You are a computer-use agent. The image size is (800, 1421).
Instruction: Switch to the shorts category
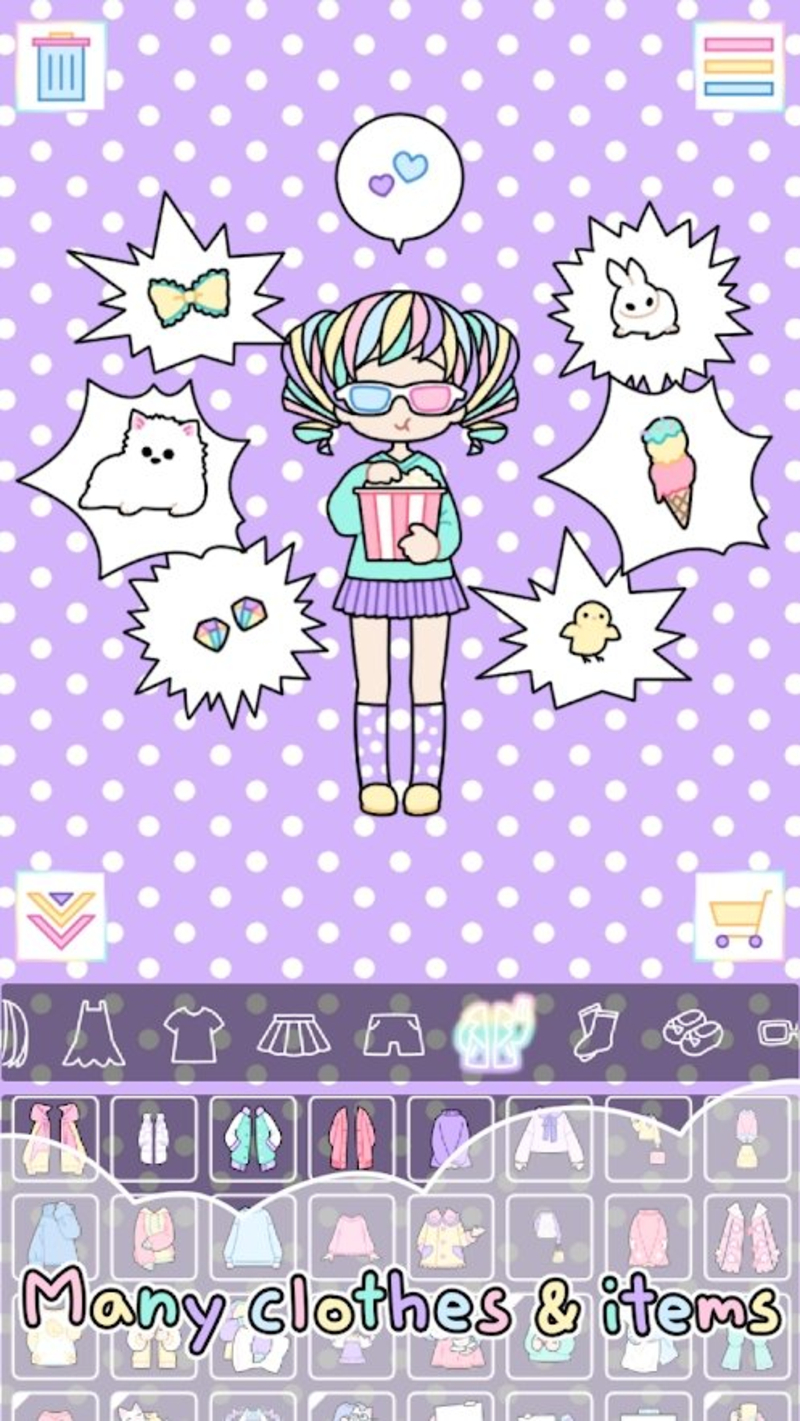click(x=393, y=1035)
